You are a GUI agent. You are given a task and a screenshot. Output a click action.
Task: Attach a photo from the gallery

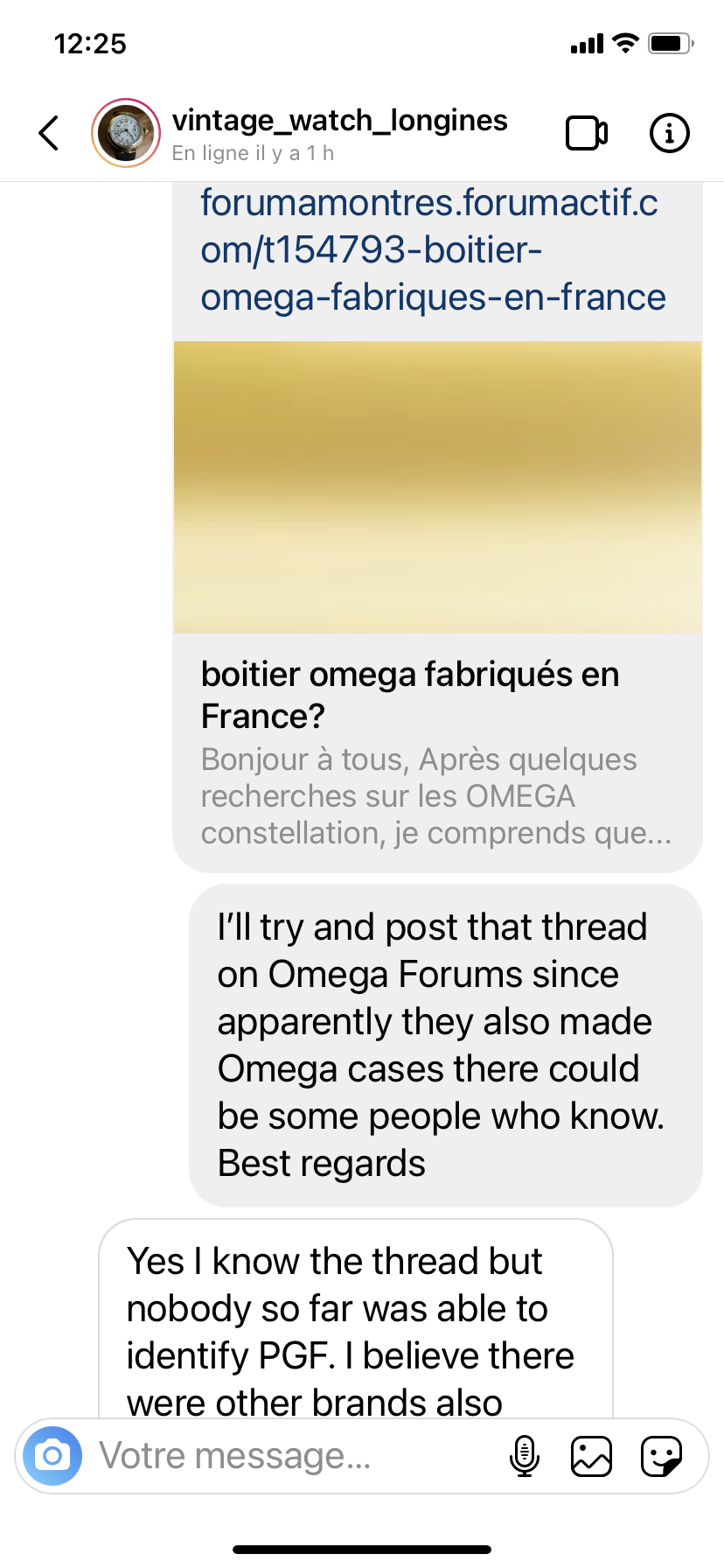pyautogui.click(x=591, y=1456)
